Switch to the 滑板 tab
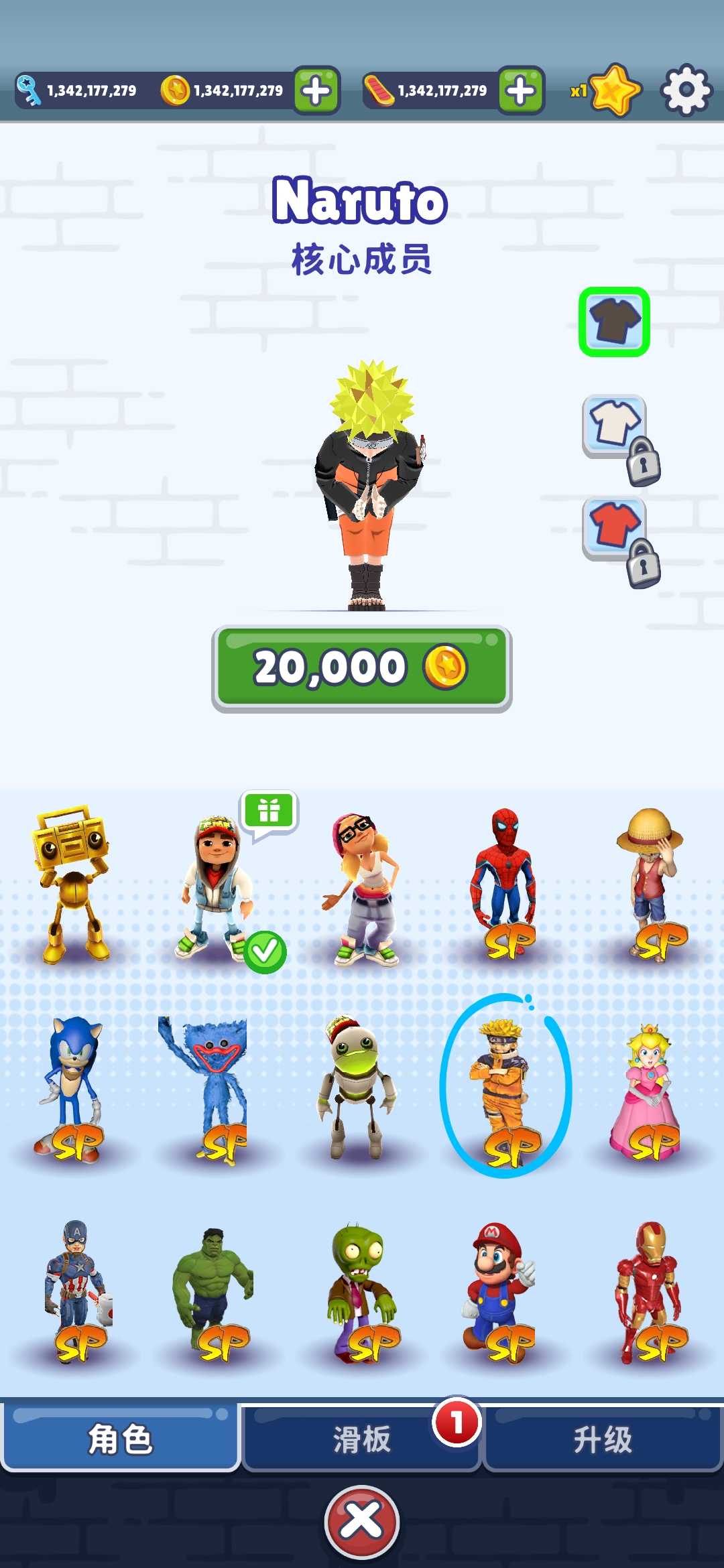Viewport: 724px width, 1568px height. click(x=361, y=1439)
